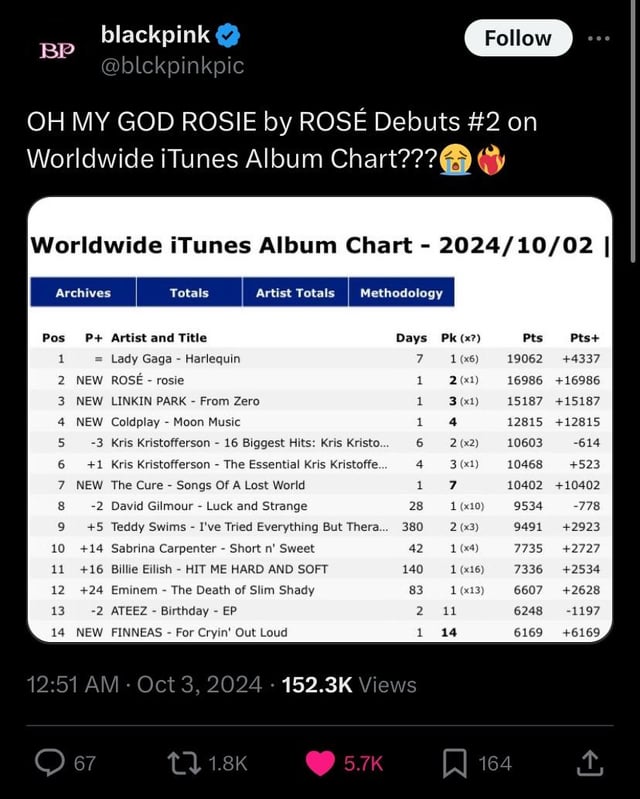Reply to this post
Viewport: 640px width, 799px height.
pos(50,763)
